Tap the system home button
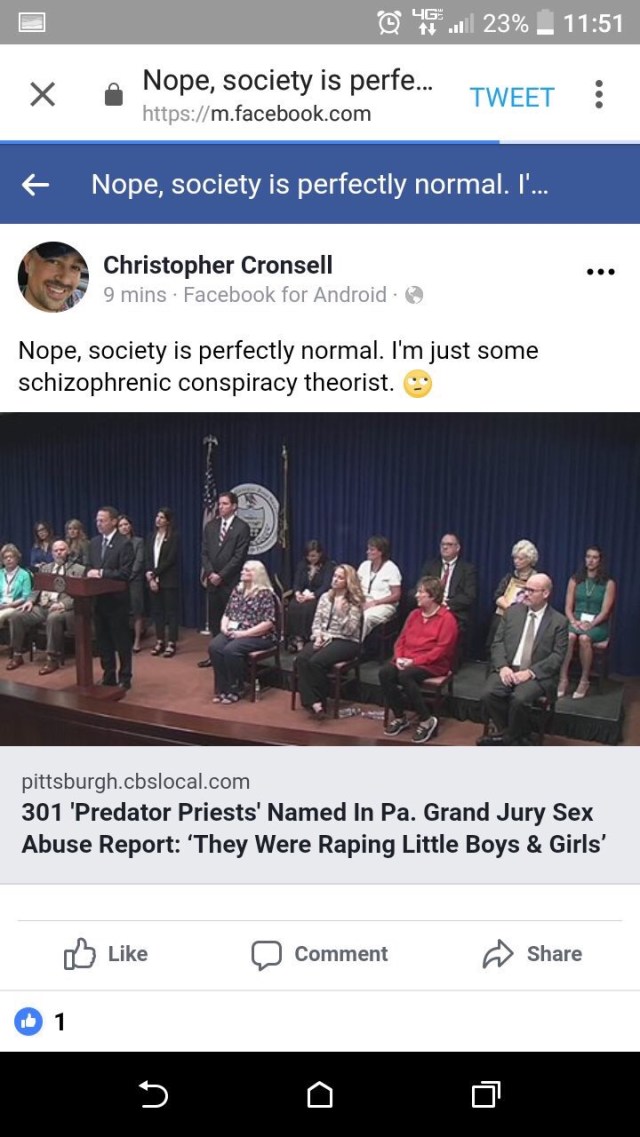640x1137 pixels. click(320, 1095)
